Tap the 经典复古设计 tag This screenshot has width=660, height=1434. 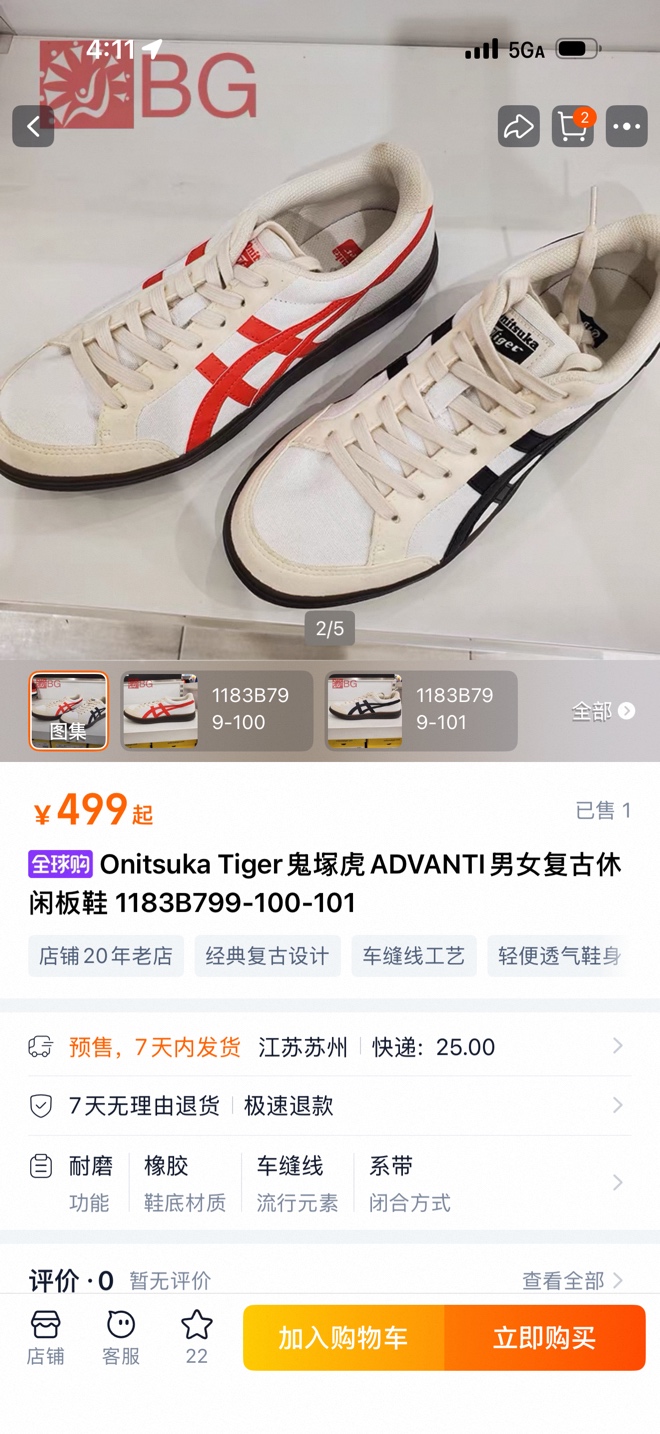[267, 956]
